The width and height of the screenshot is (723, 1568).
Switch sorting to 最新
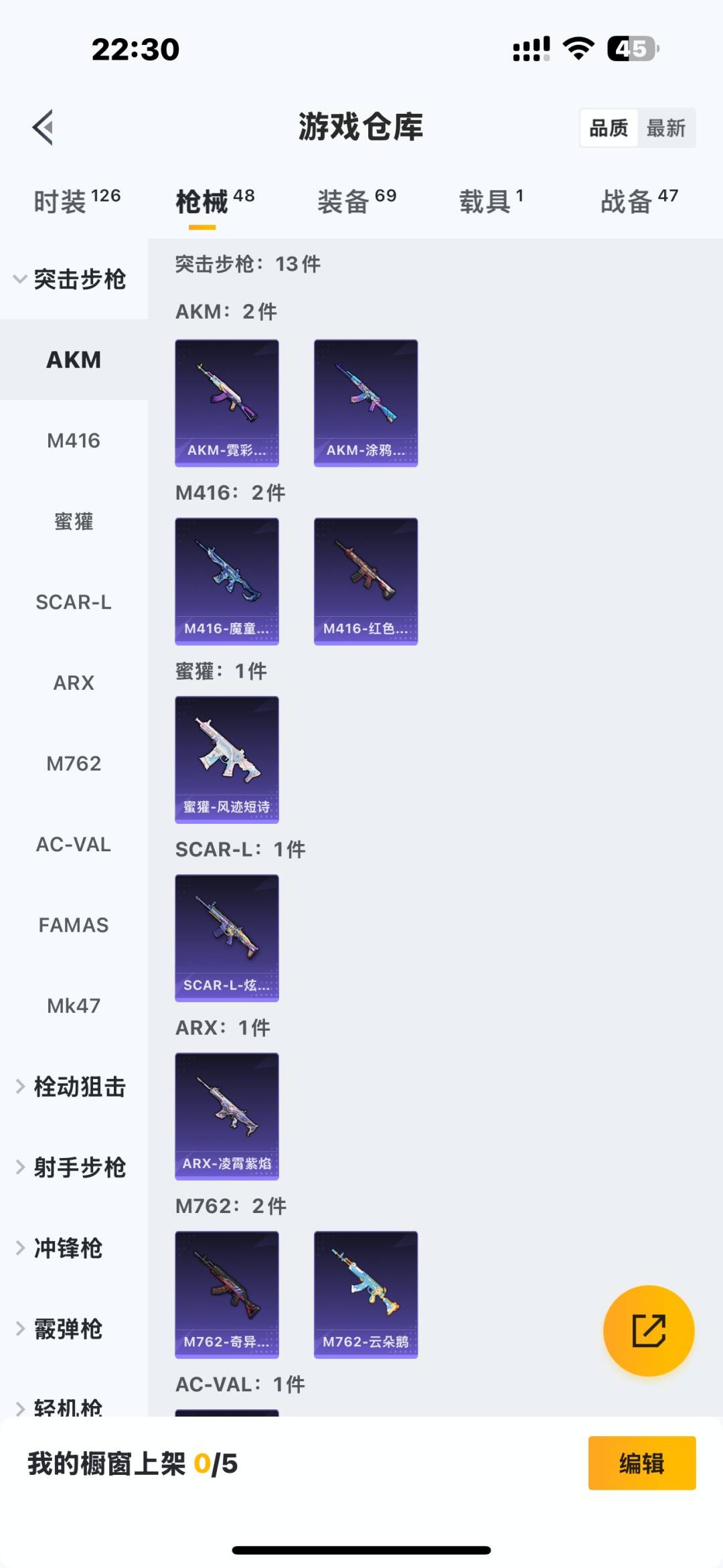(x=667, y=127)
